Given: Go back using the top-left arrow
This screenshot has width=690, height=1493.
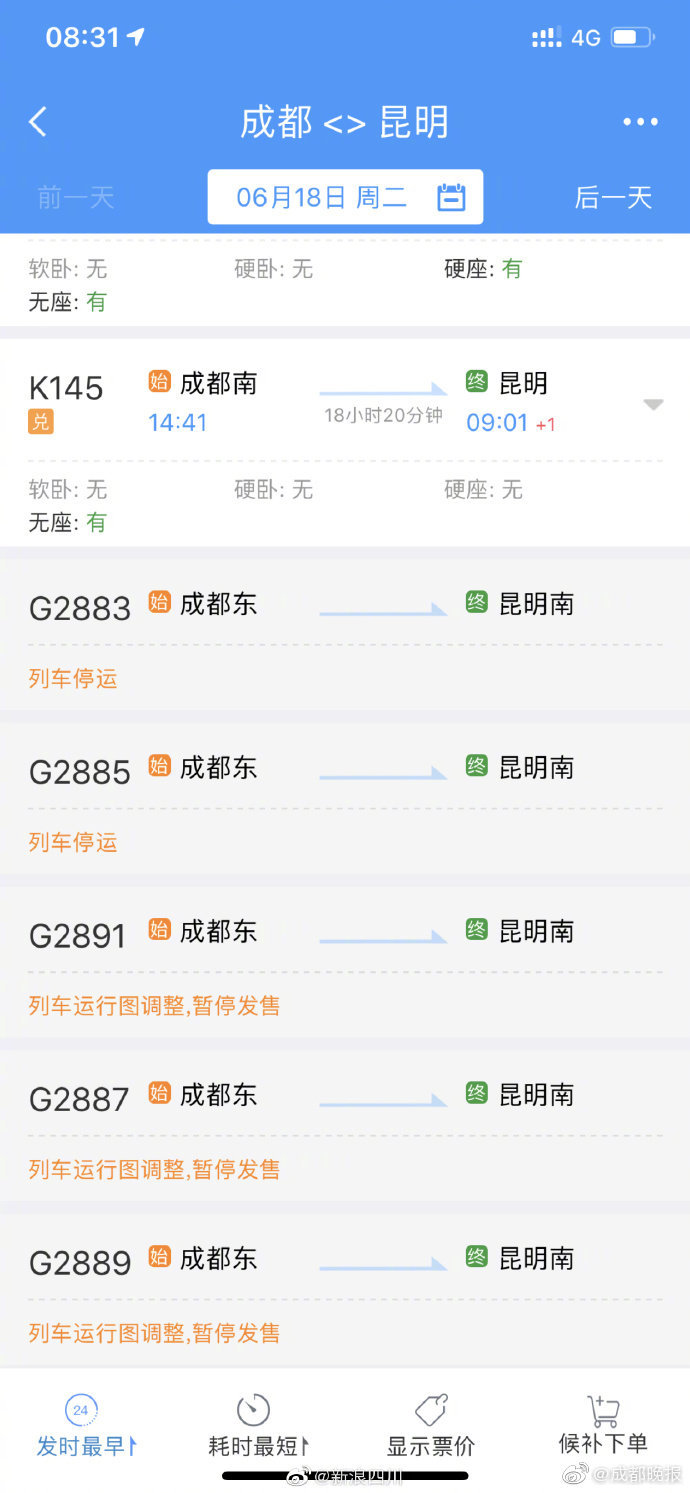Looking at the screenshot, I should [38, 122].
